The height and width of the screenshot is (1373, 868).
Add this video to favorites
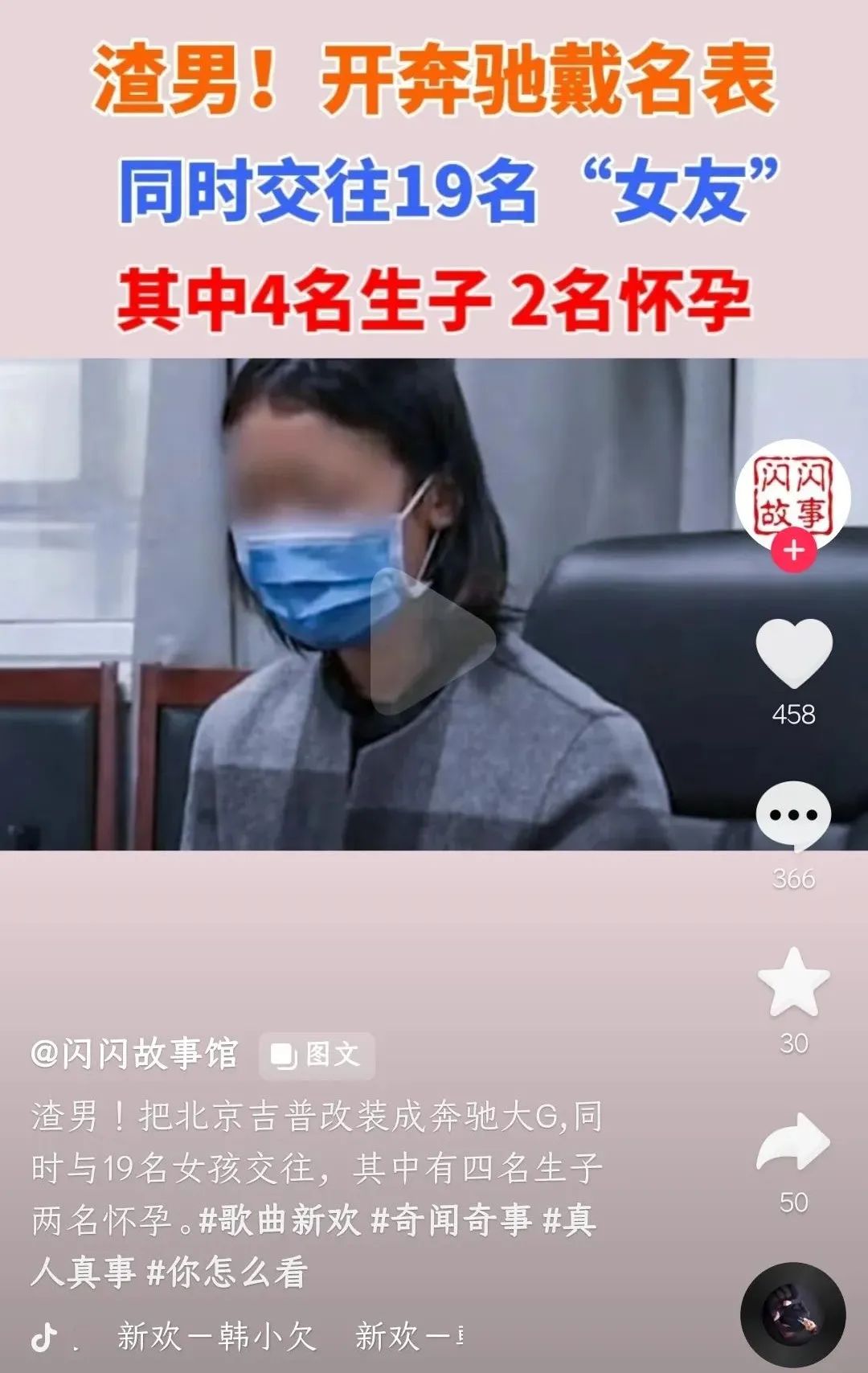click(793, 984)
